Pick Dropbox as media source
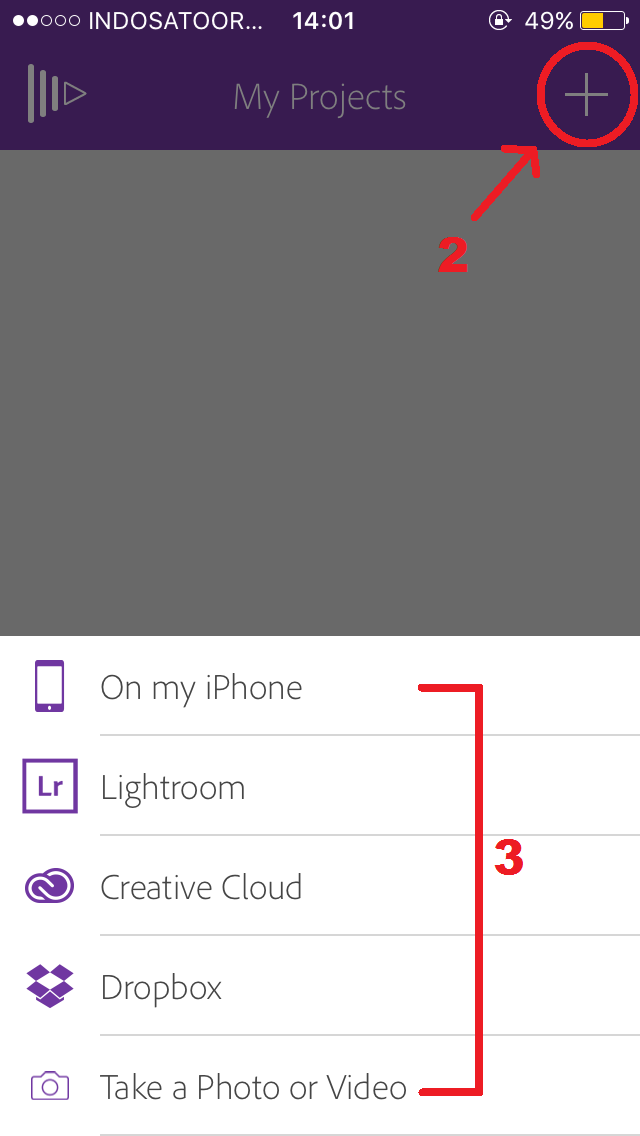The image size is (640, 1136). tap(320, 986)
